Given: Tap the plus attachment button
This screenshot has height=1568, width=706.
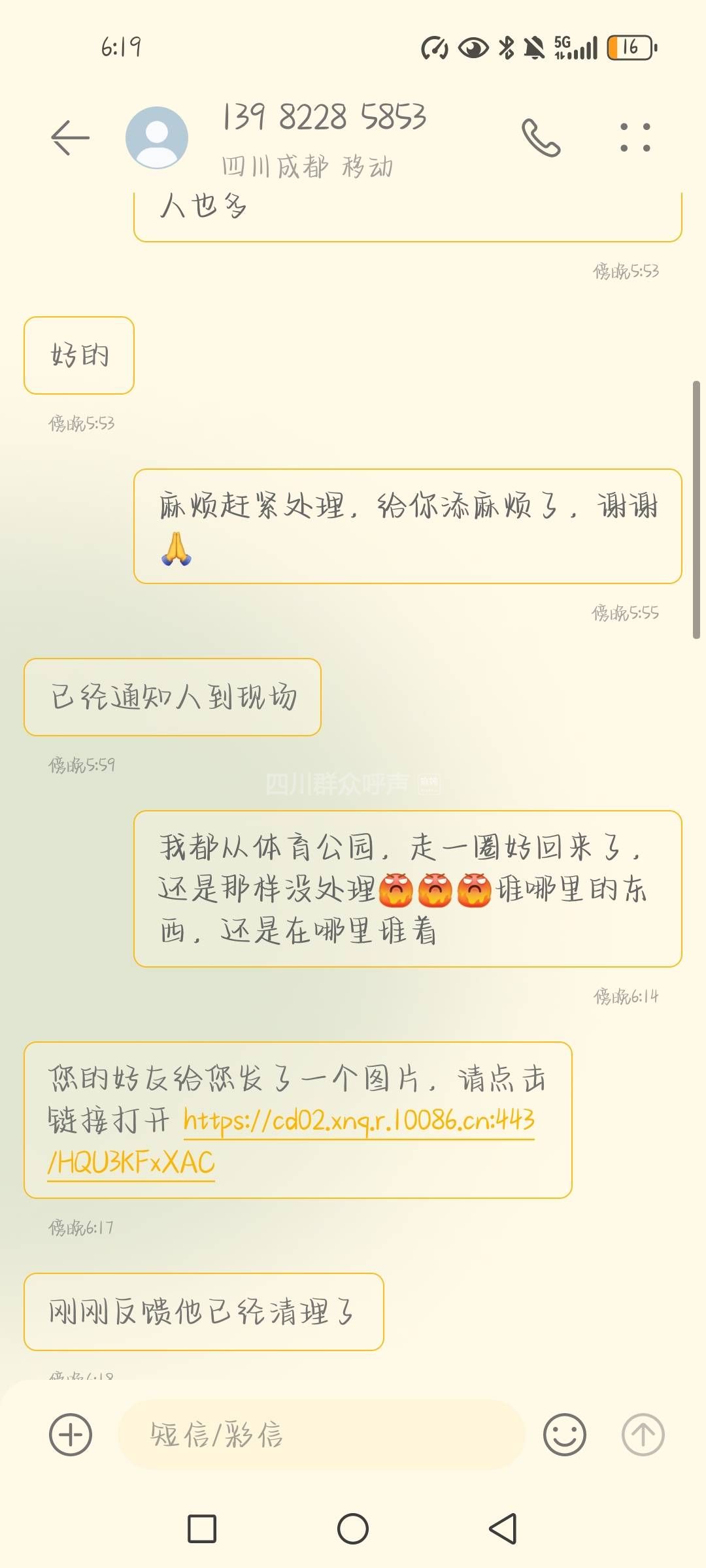Looking at the screenshot, I should (x=71, y=1435).
